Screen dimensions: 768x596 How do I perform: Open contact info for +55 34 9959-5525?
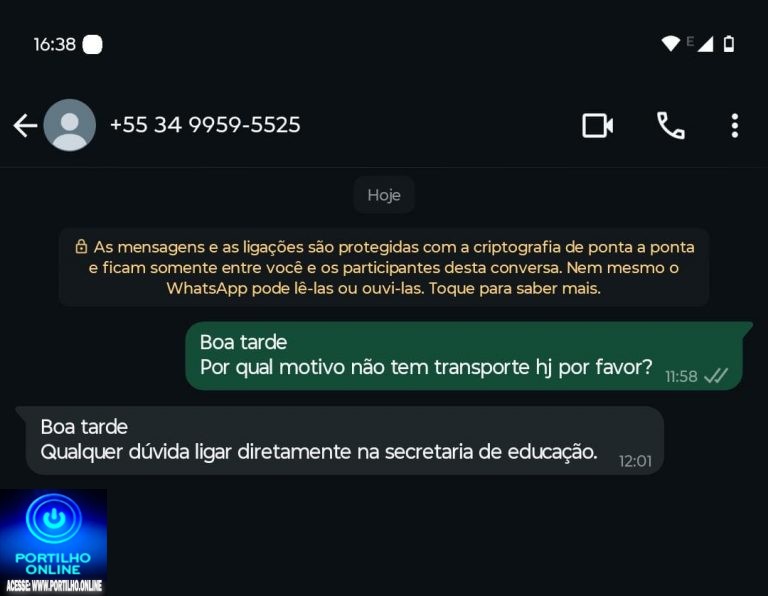coord(205,125)
